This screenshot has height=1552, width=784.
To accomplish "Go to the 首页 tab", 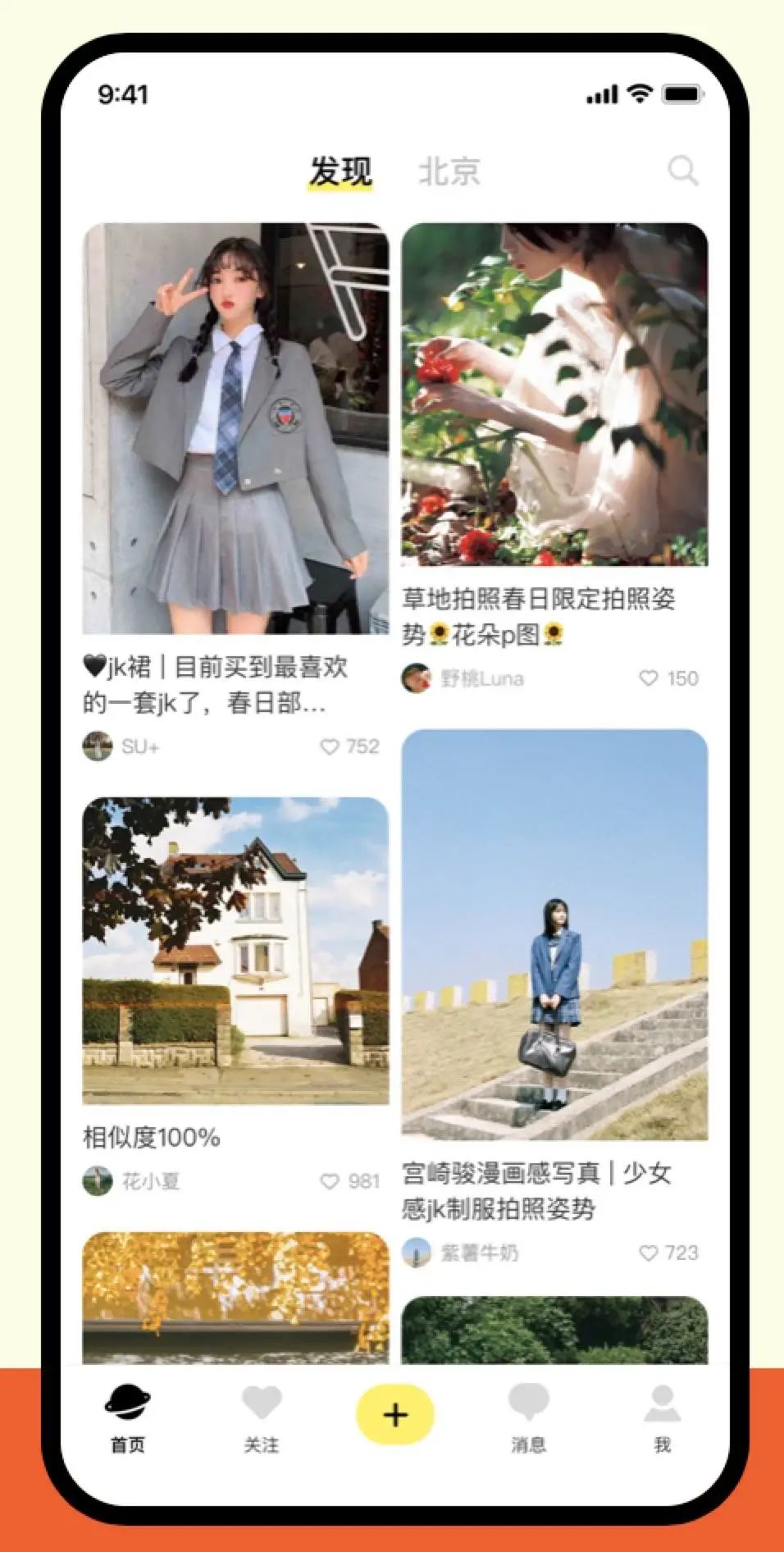I will (127, 1418).
